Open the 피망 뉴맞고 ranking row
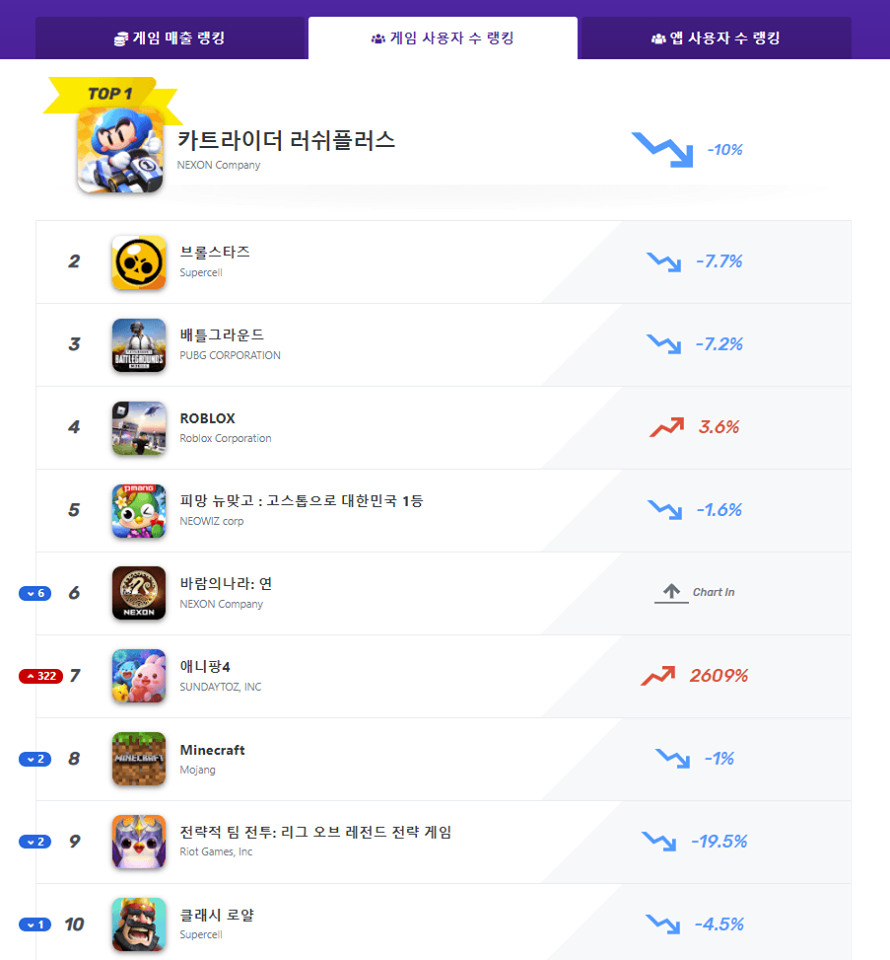 (x=443, y=511)
